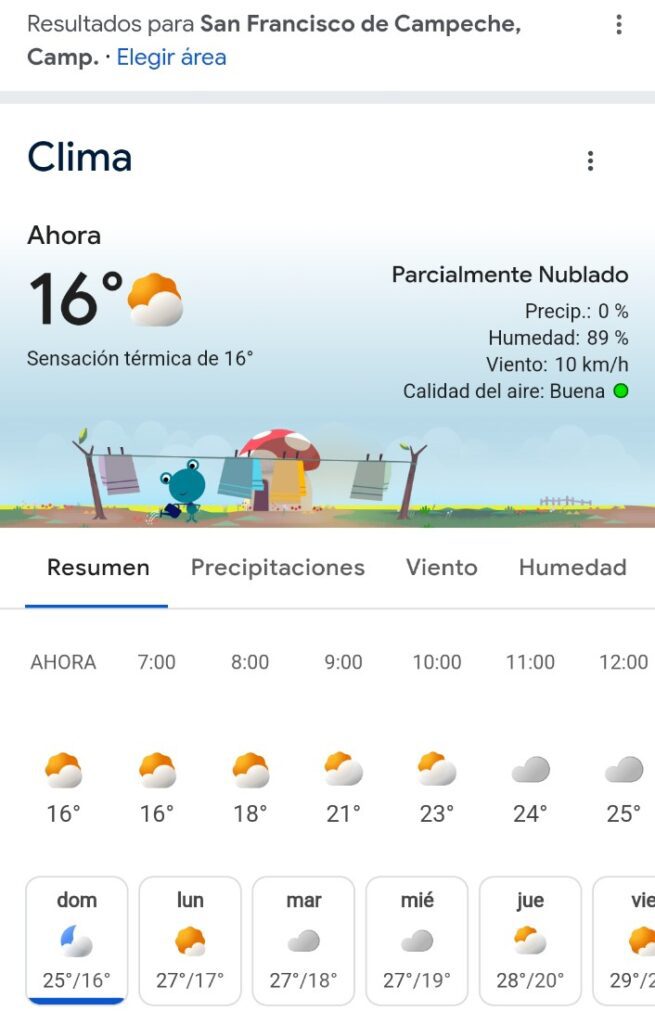655x1024 pixels.
Task: Select the dom forecast card
Action: click(x=77, y=940)
